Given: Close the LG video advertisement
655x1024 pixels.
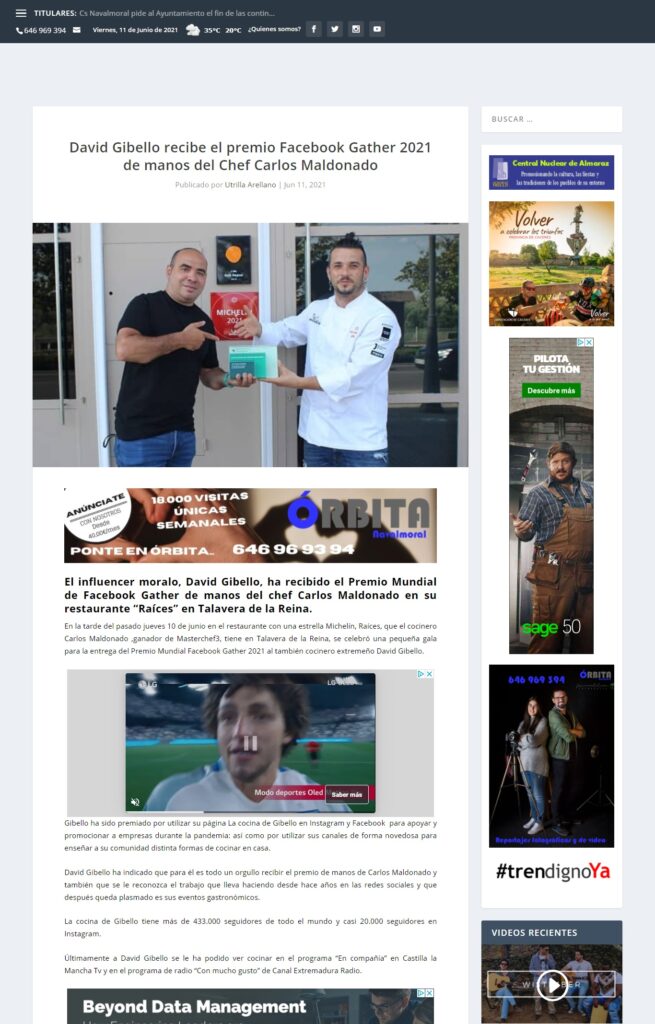Looking at the screenshot, I should pos(429,674).
